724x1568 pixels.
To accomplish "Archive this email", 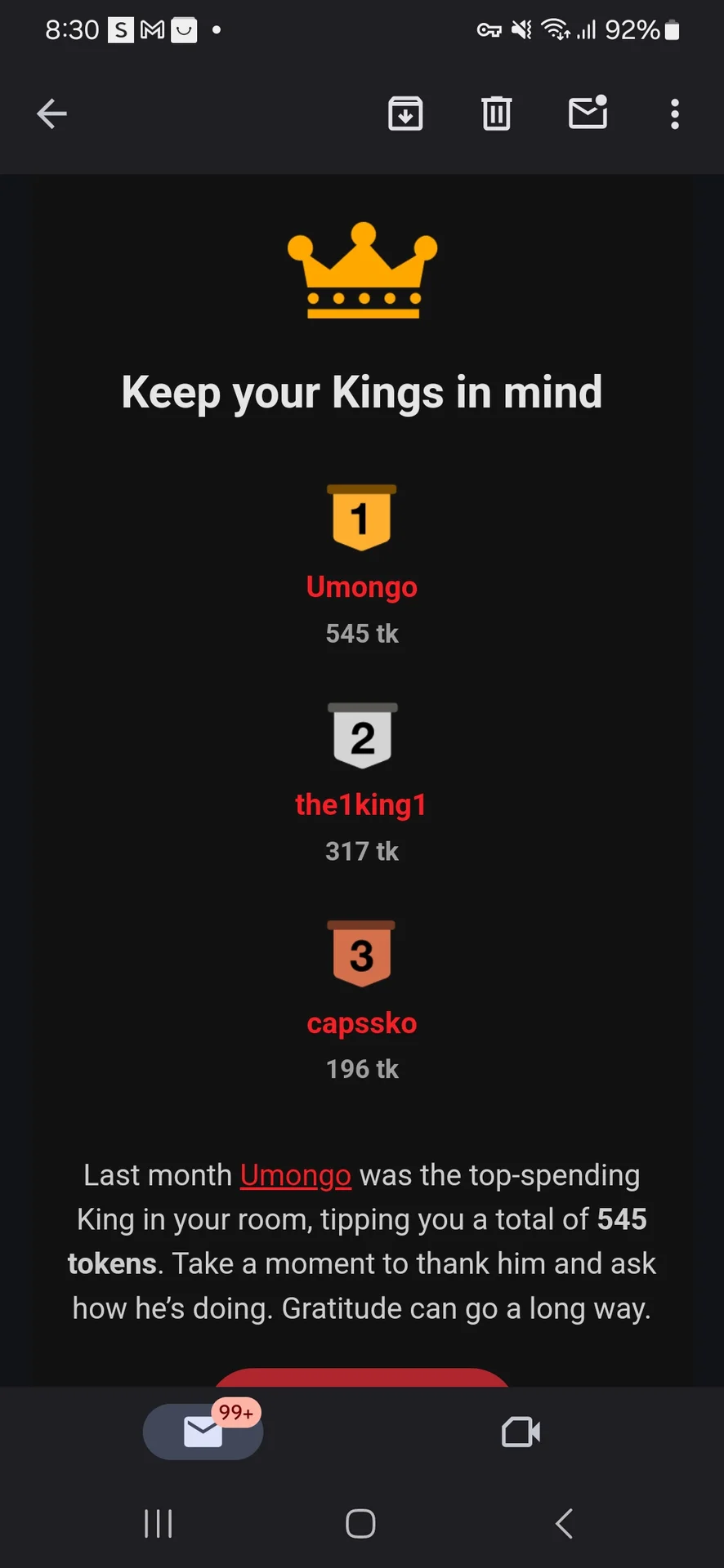I will (405, 114).
